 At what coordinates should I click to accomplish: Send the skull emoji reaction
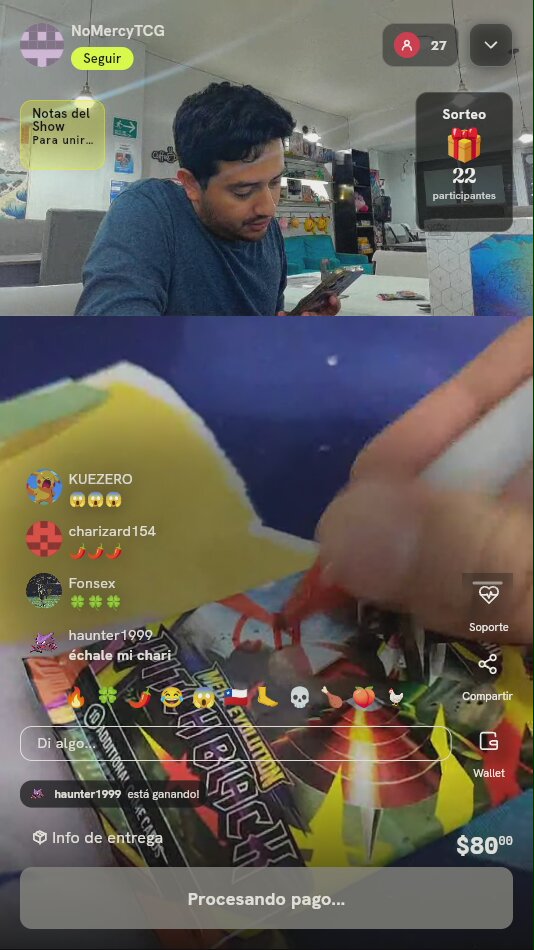point(299,697)
